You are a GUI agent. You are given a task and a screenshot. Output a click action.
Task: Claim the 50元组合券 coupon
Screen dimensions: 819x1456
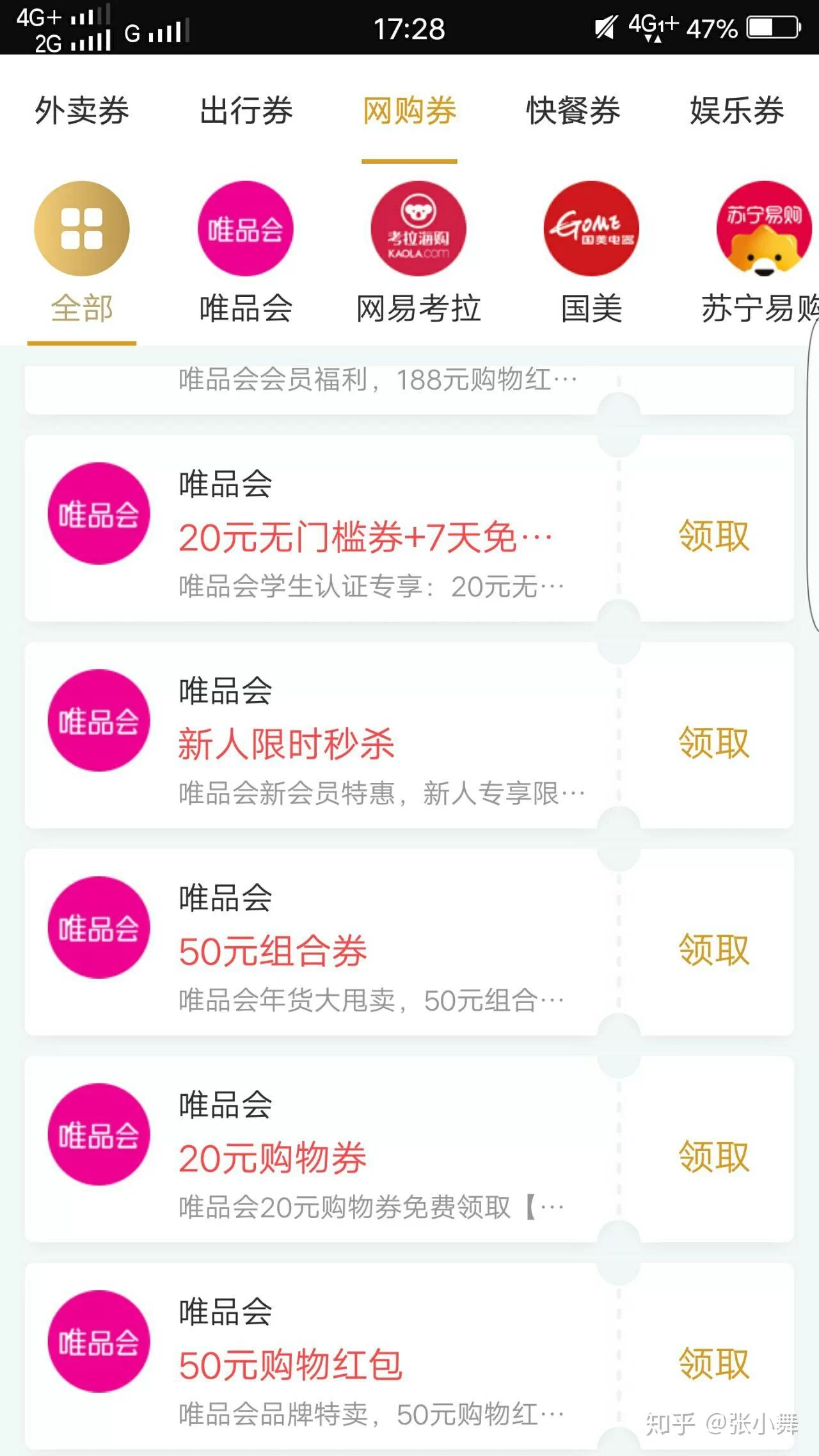click(713, 949)
